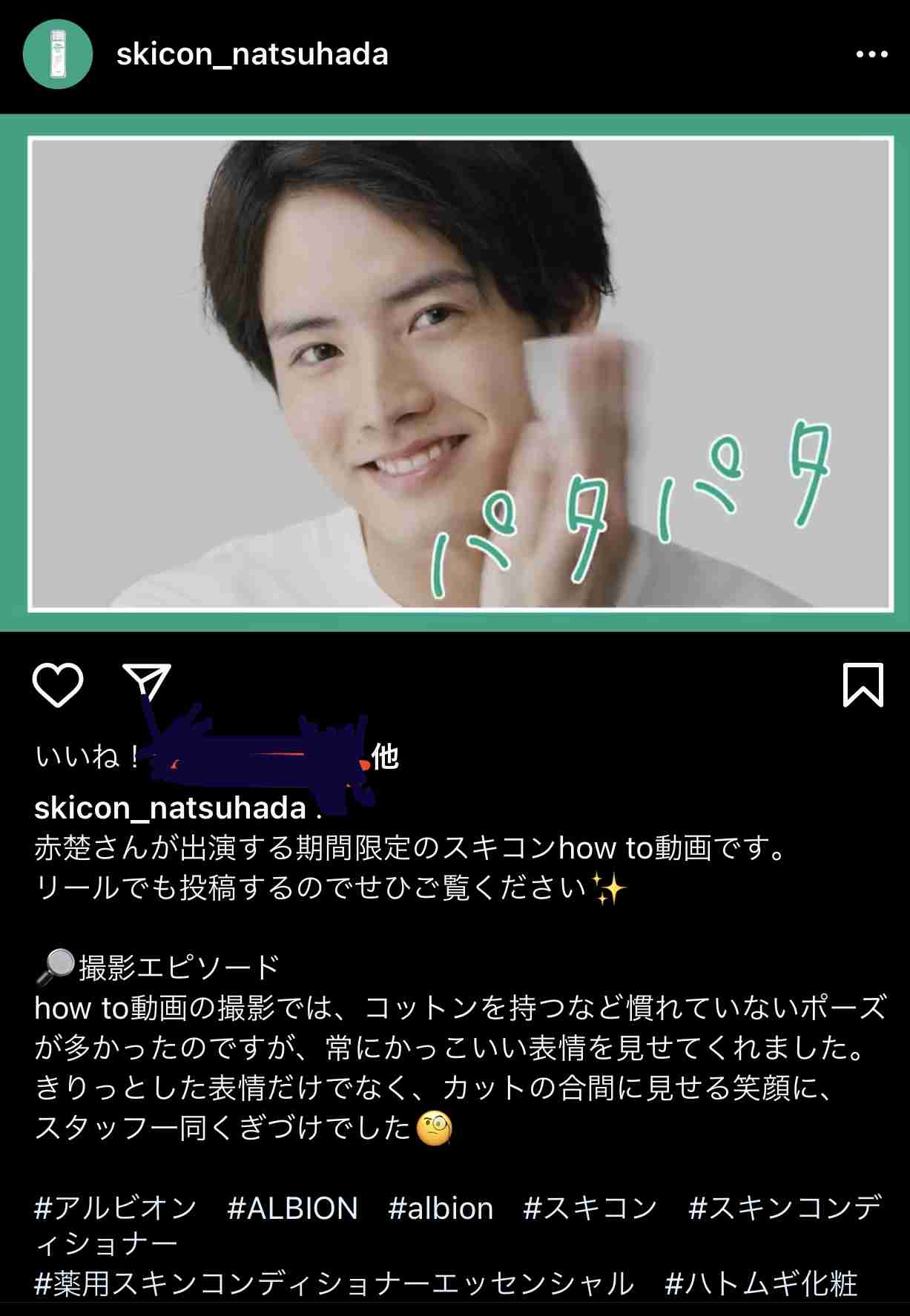
Task: Open the three-dot overflow menu
Action: (871, 55)
